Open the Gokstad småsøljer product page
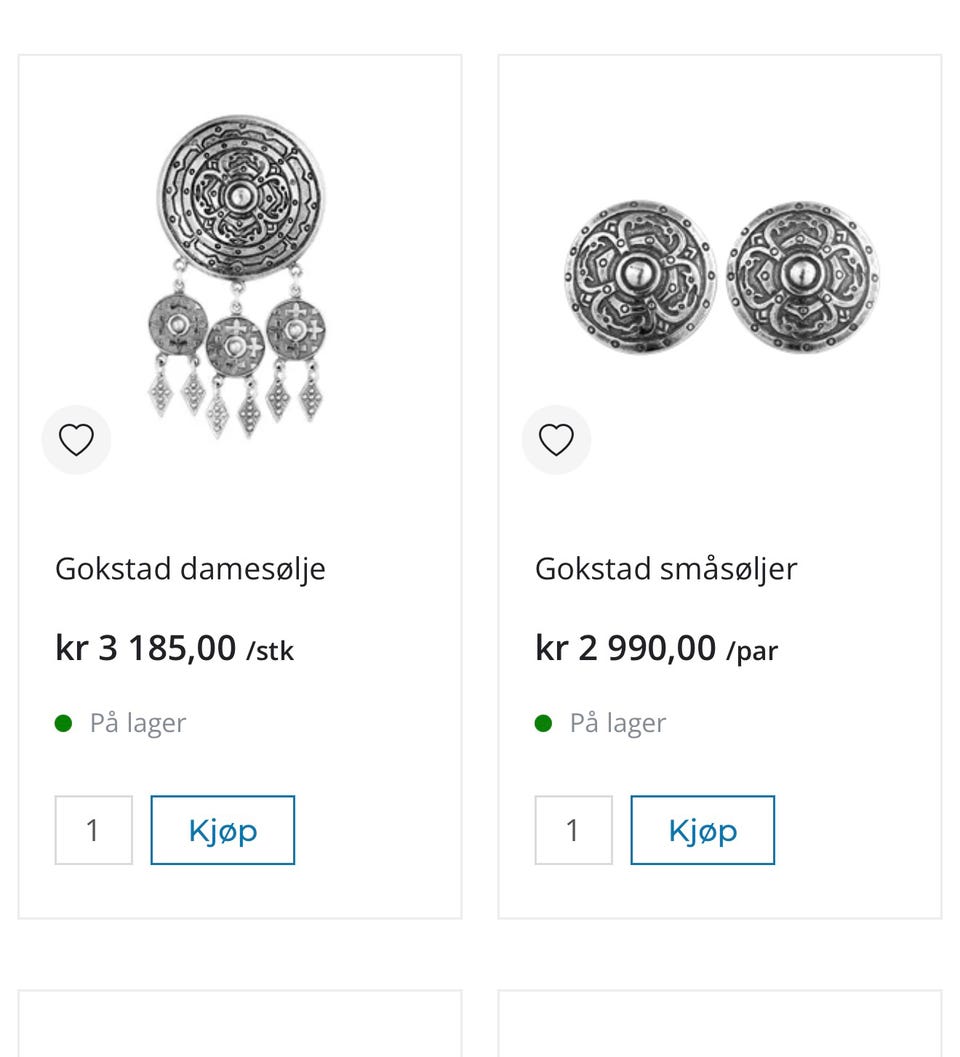 (x=666, y=568)
